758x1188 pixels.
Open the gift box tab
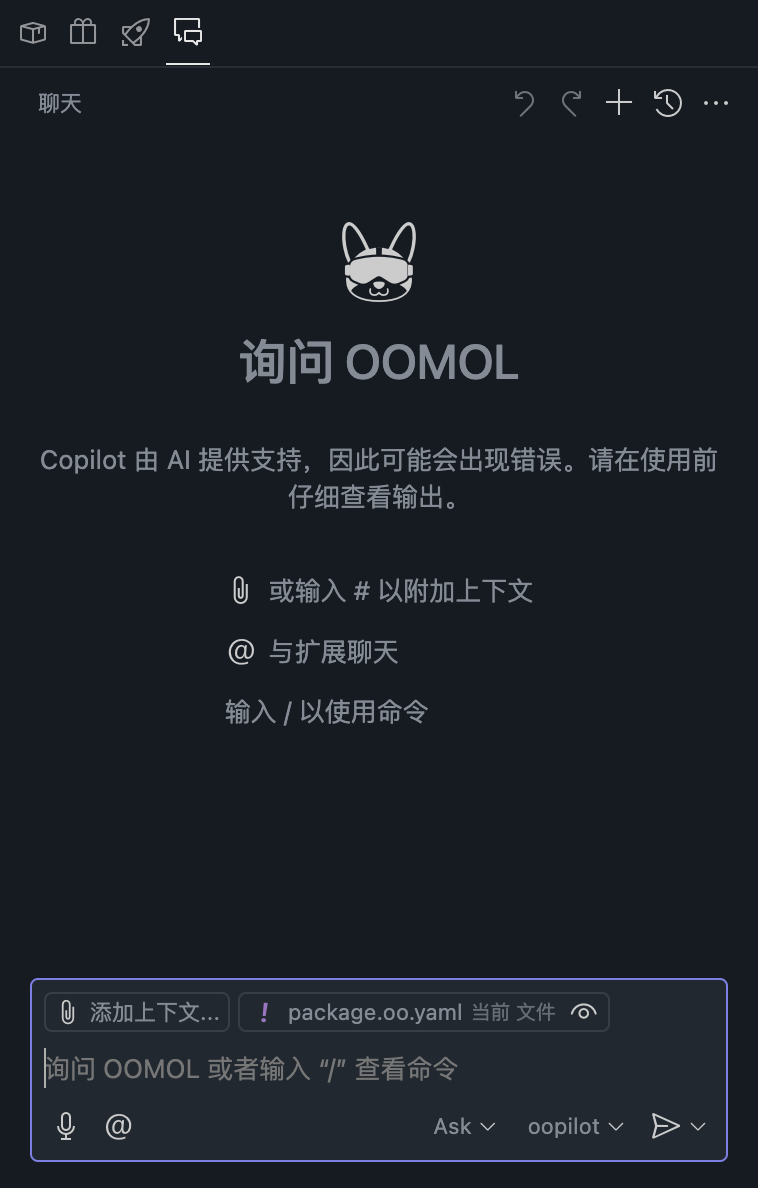pyautogui.click(x=83, y=32)
